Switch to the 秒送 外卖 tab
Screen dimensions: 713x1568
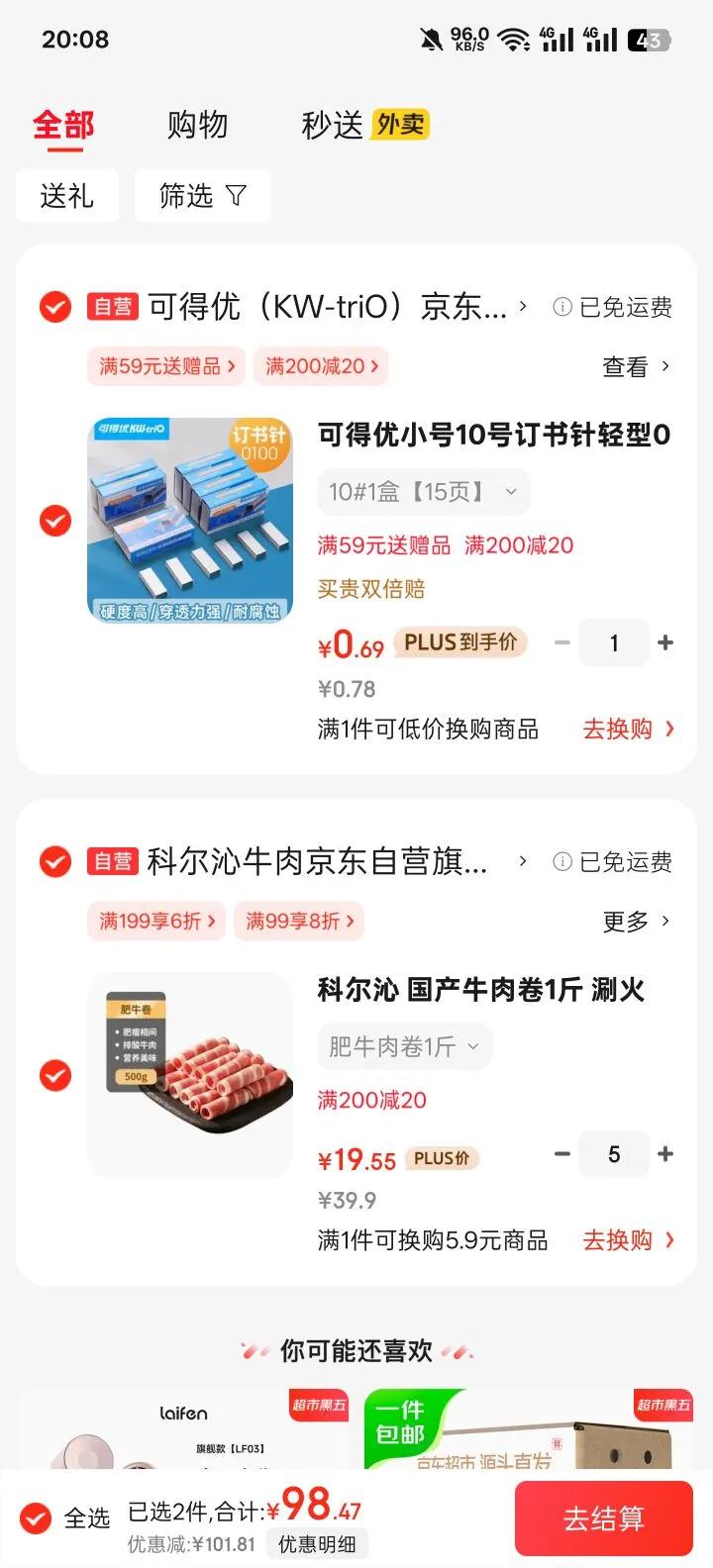pos(364,126)
